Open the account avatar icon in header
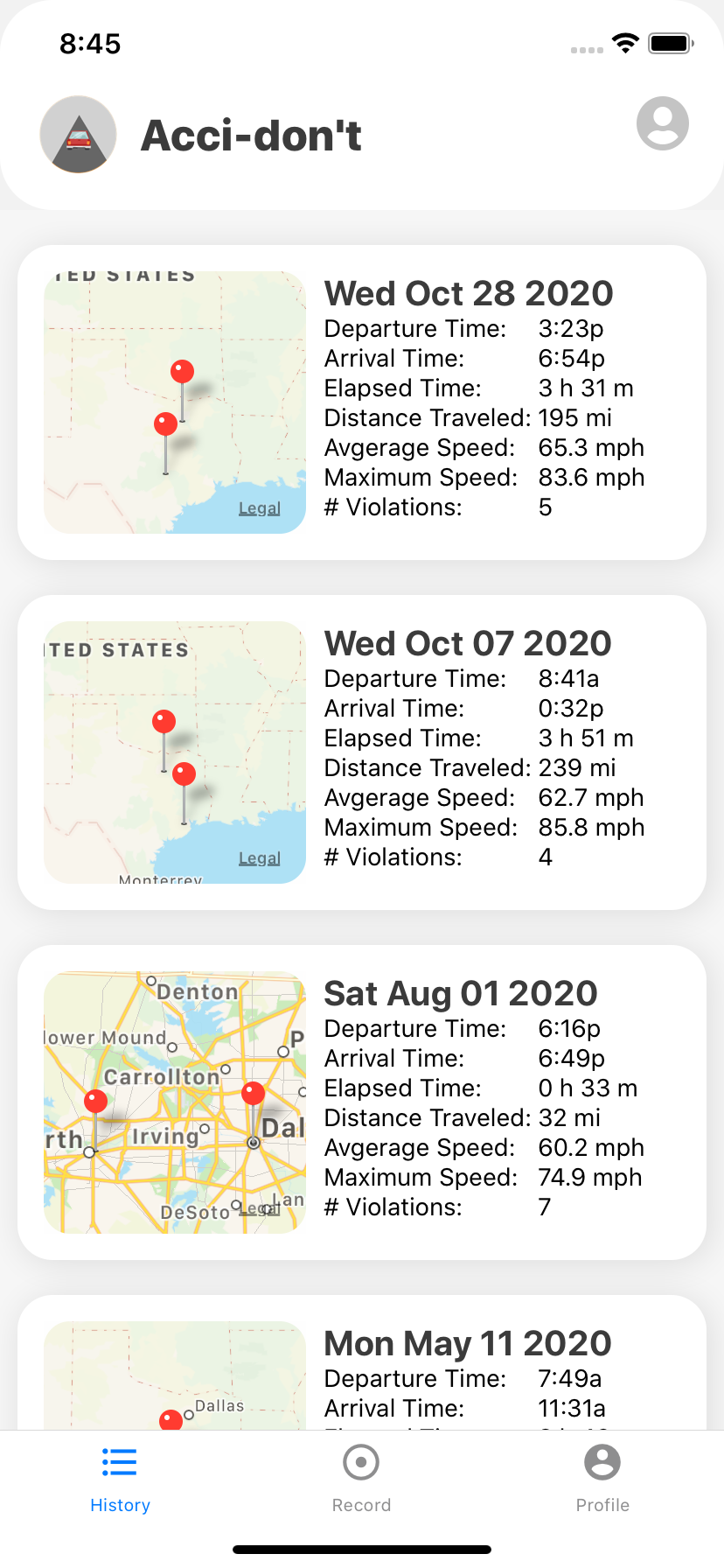Viewport: 724px width, 1568px height. click(662, 123)
